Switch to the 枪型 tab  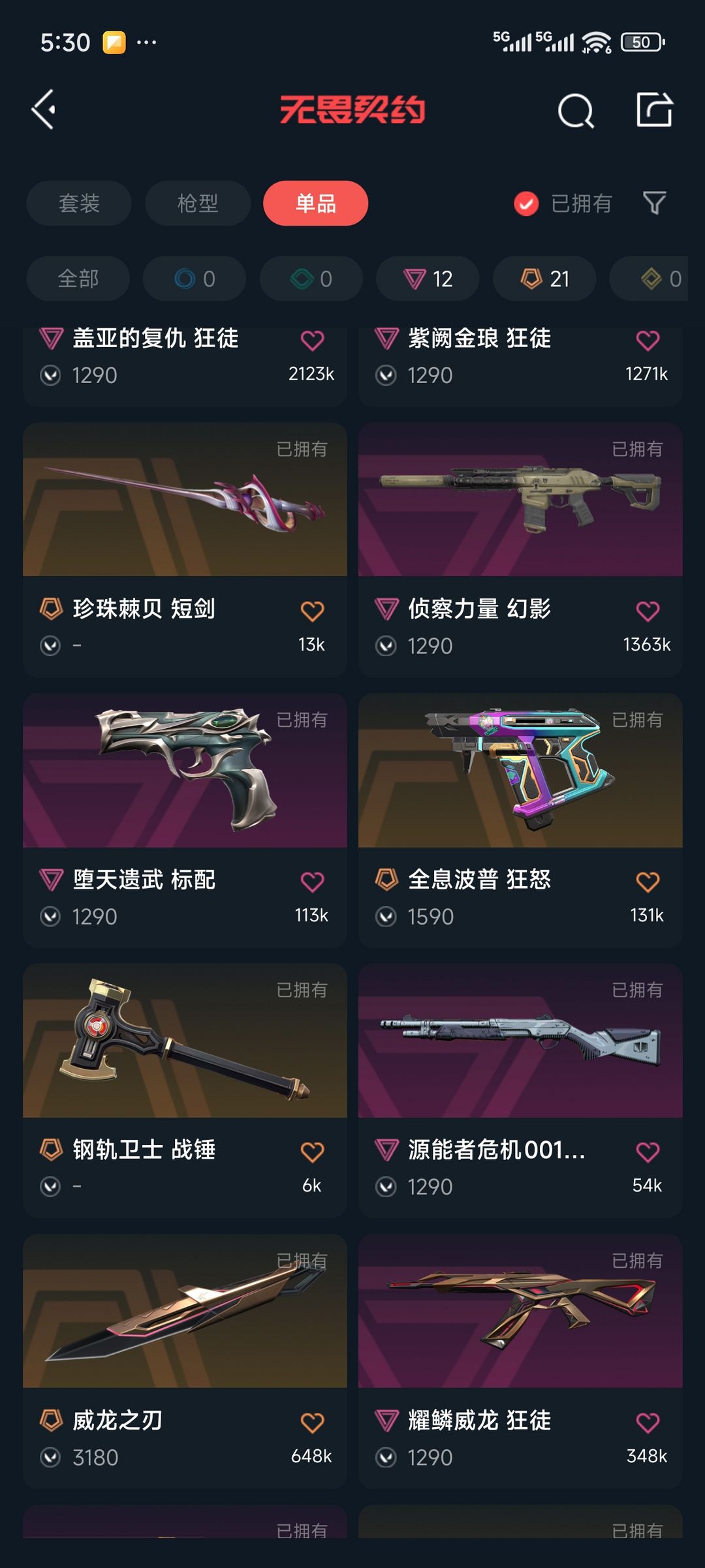click(198, 203)
